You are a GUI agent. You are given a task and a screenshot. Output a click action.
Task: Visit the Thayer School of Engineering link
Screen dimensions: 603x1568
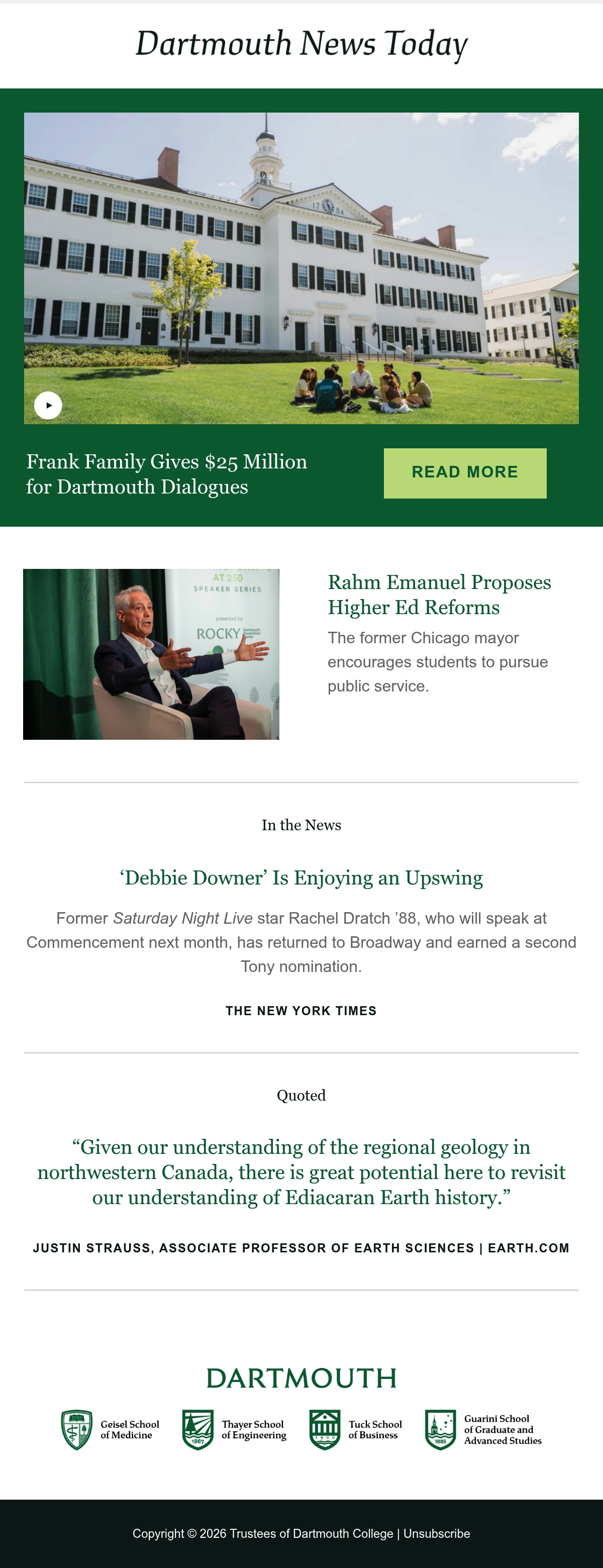point(234,1430)
